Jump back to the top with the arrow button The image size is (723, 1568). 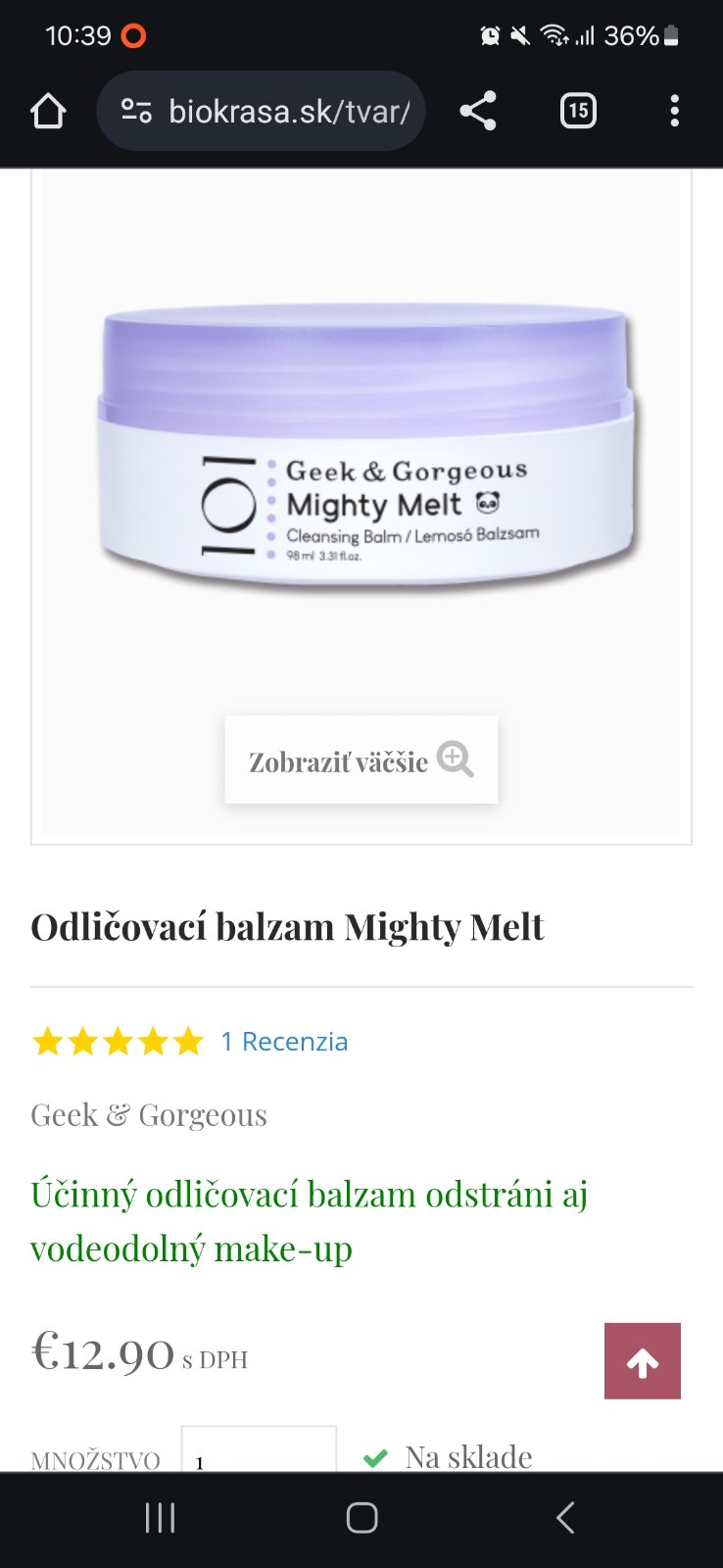click(x=642, y=1361)
